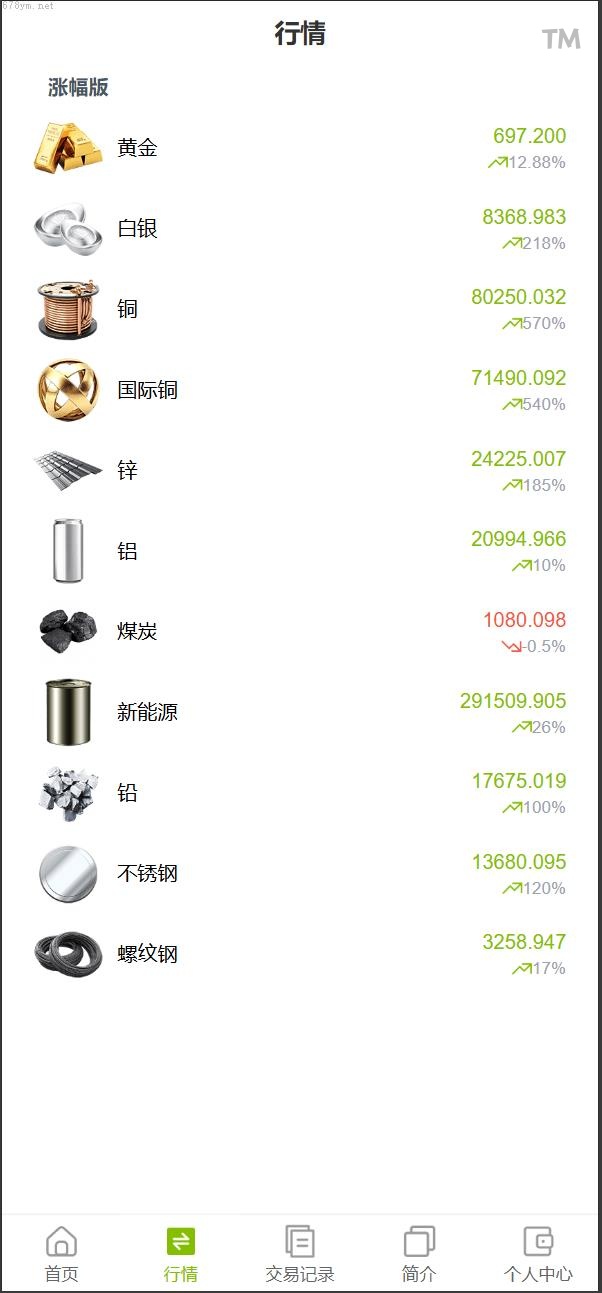Go to the 首页 tab
The height and width of the screenshot is (1293, 602).
pos(61,1254)
